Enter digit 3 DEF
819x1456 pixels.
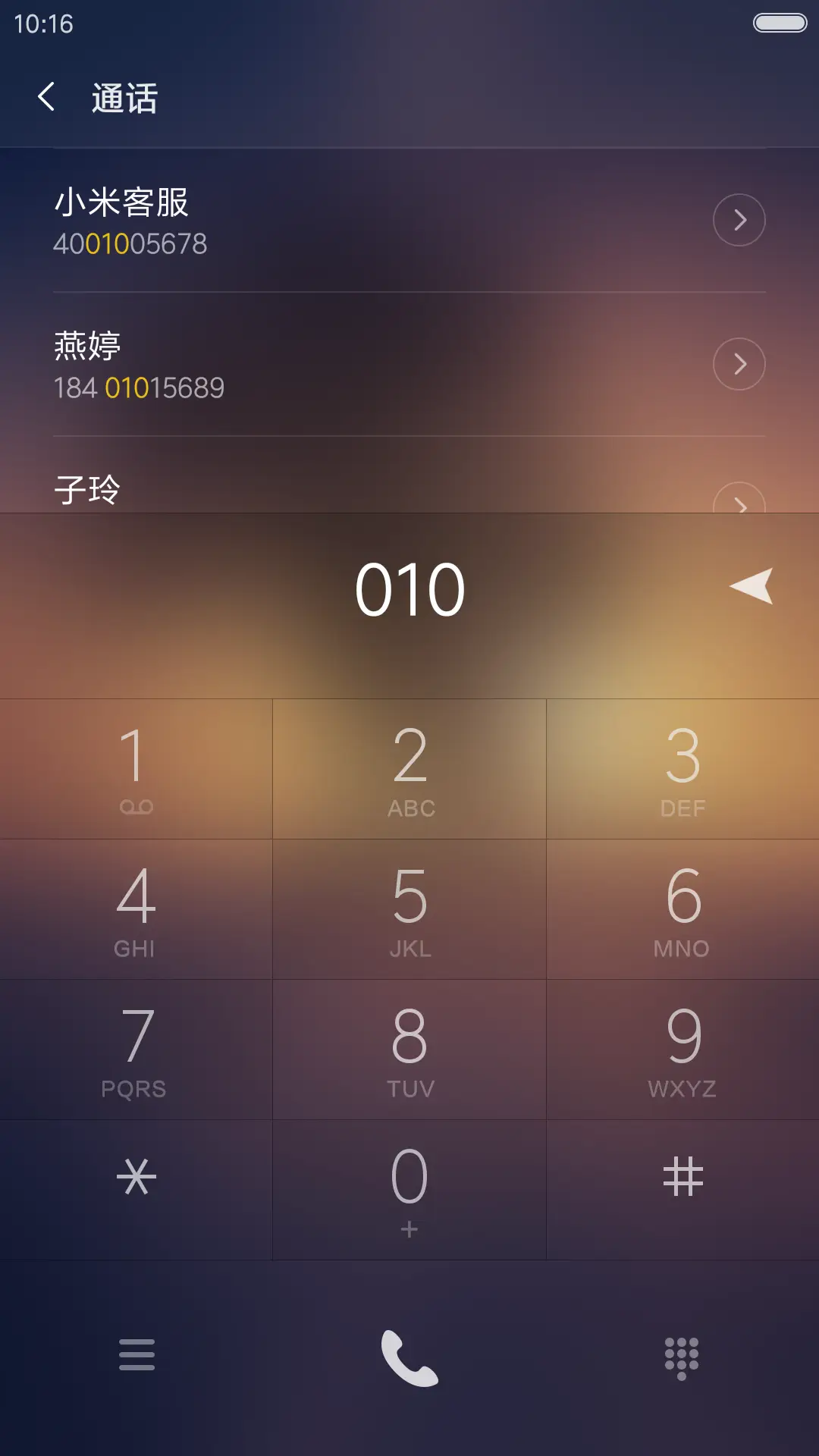click(x=682, y=768)
